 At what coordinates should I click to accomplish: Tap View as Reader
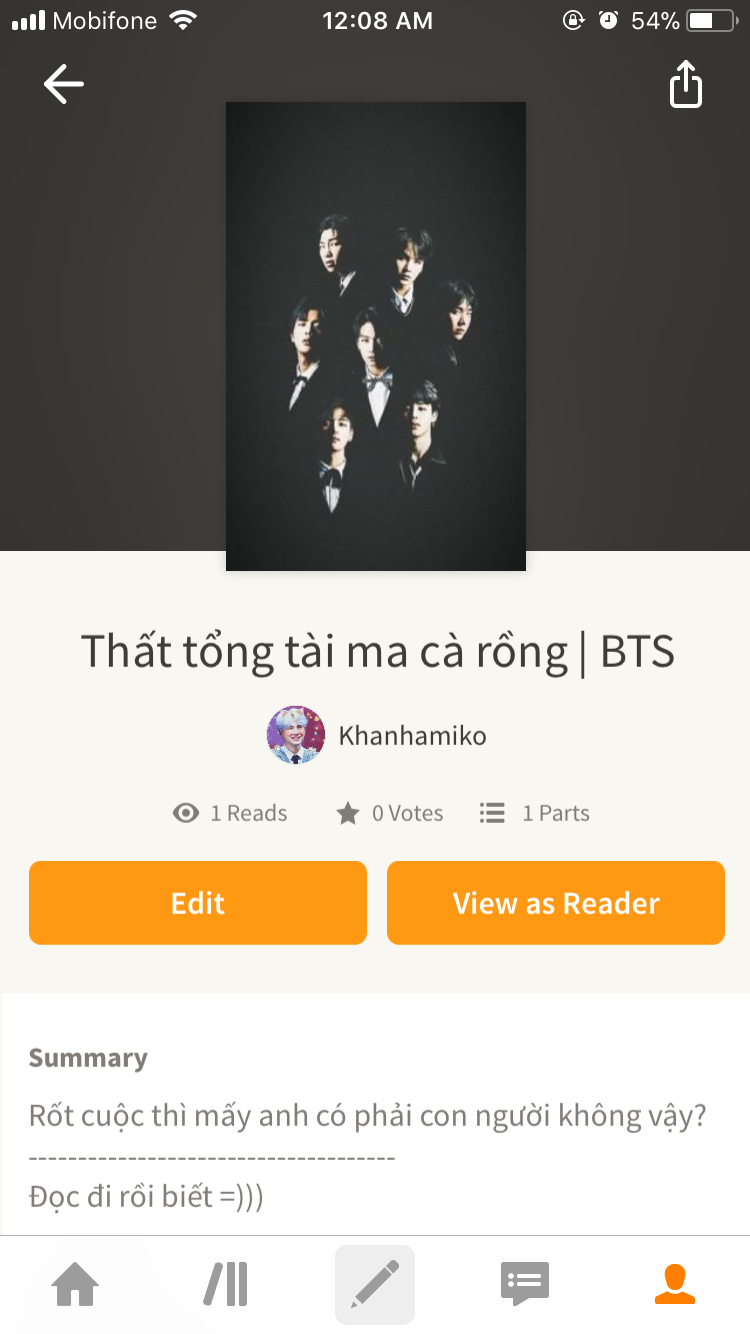pyautogui.click(x=556, y=903)
